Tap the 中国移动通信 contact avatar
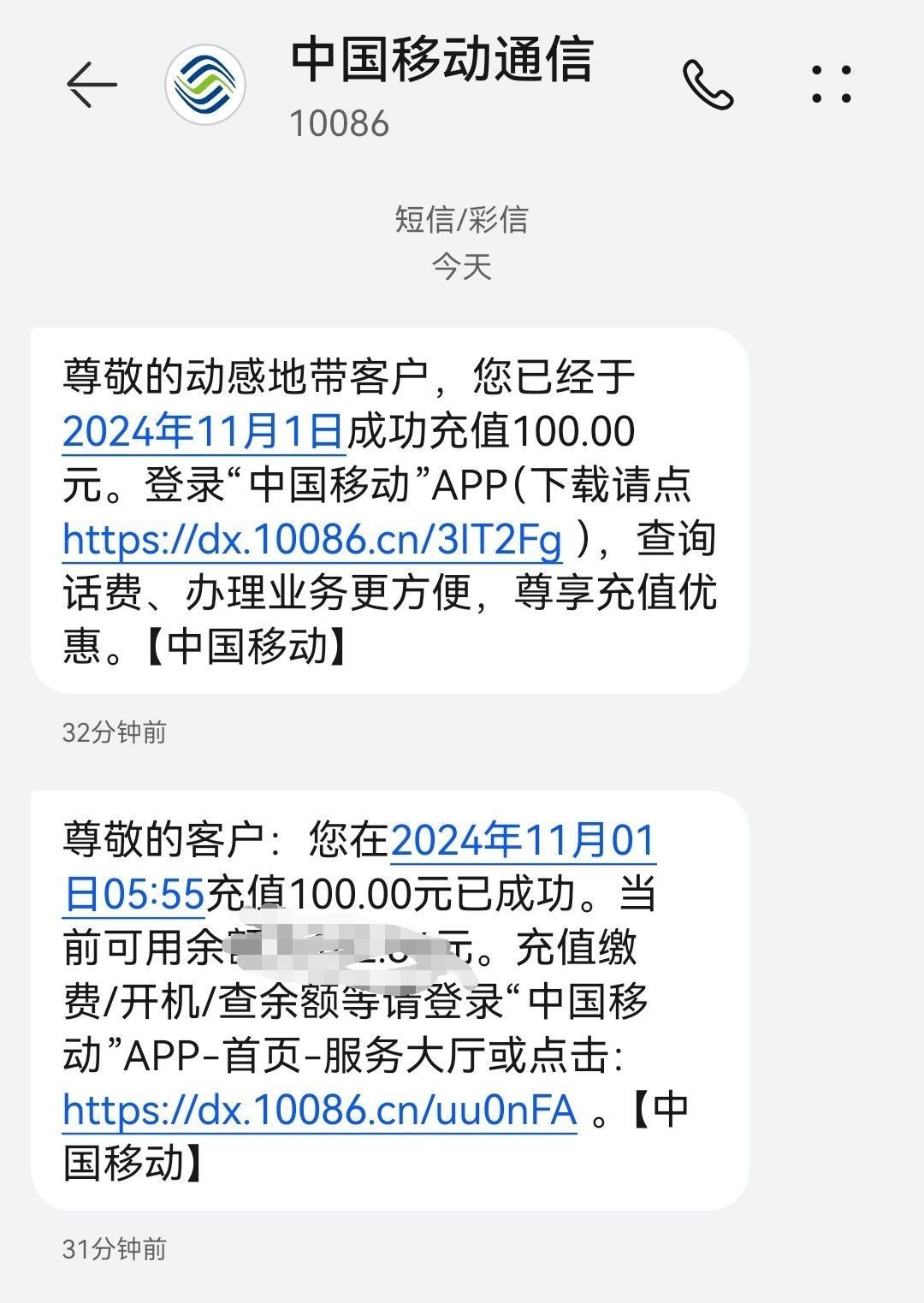Screen dimensions: 924x1303 pos(205,85)
